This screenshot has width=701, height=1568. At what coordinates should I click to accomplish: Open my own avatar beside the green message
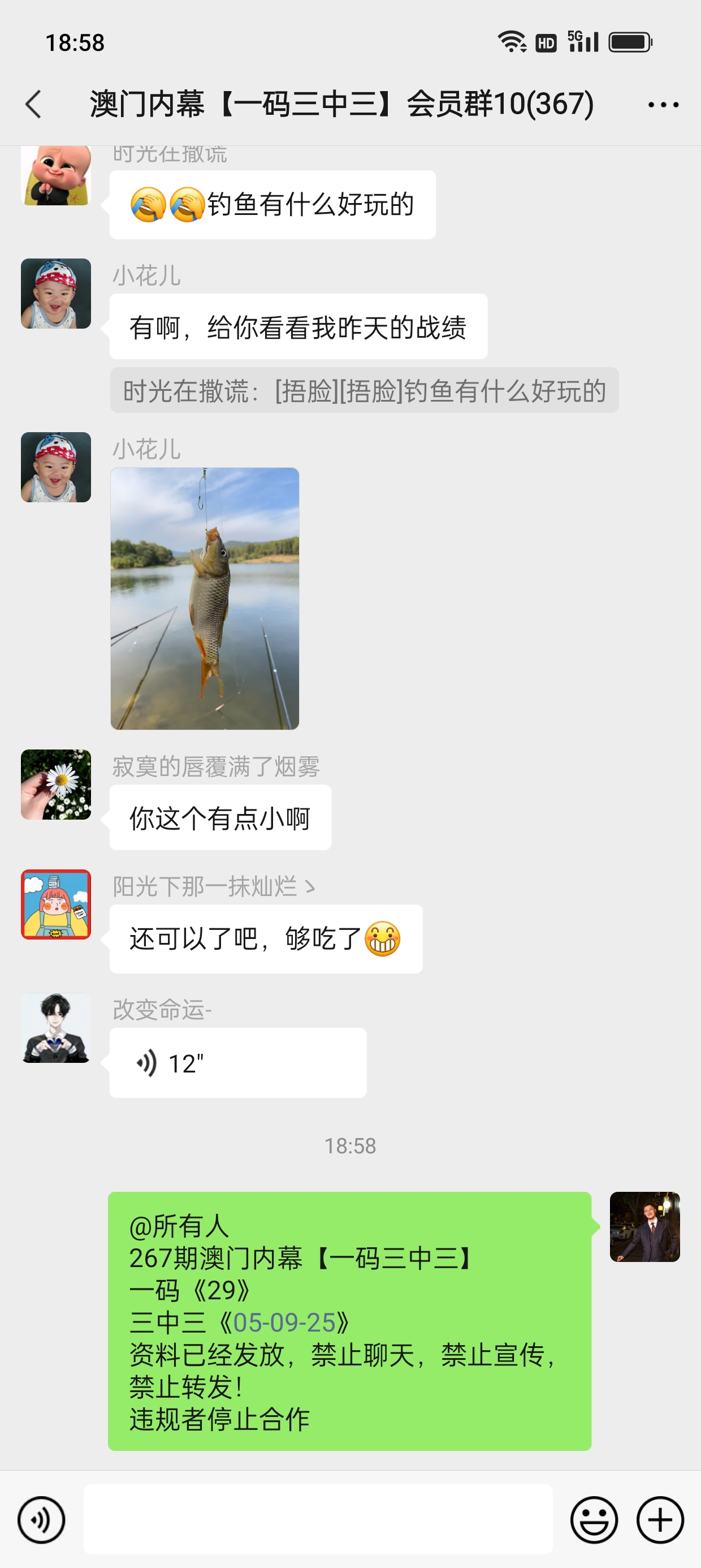coord(644,1226)
